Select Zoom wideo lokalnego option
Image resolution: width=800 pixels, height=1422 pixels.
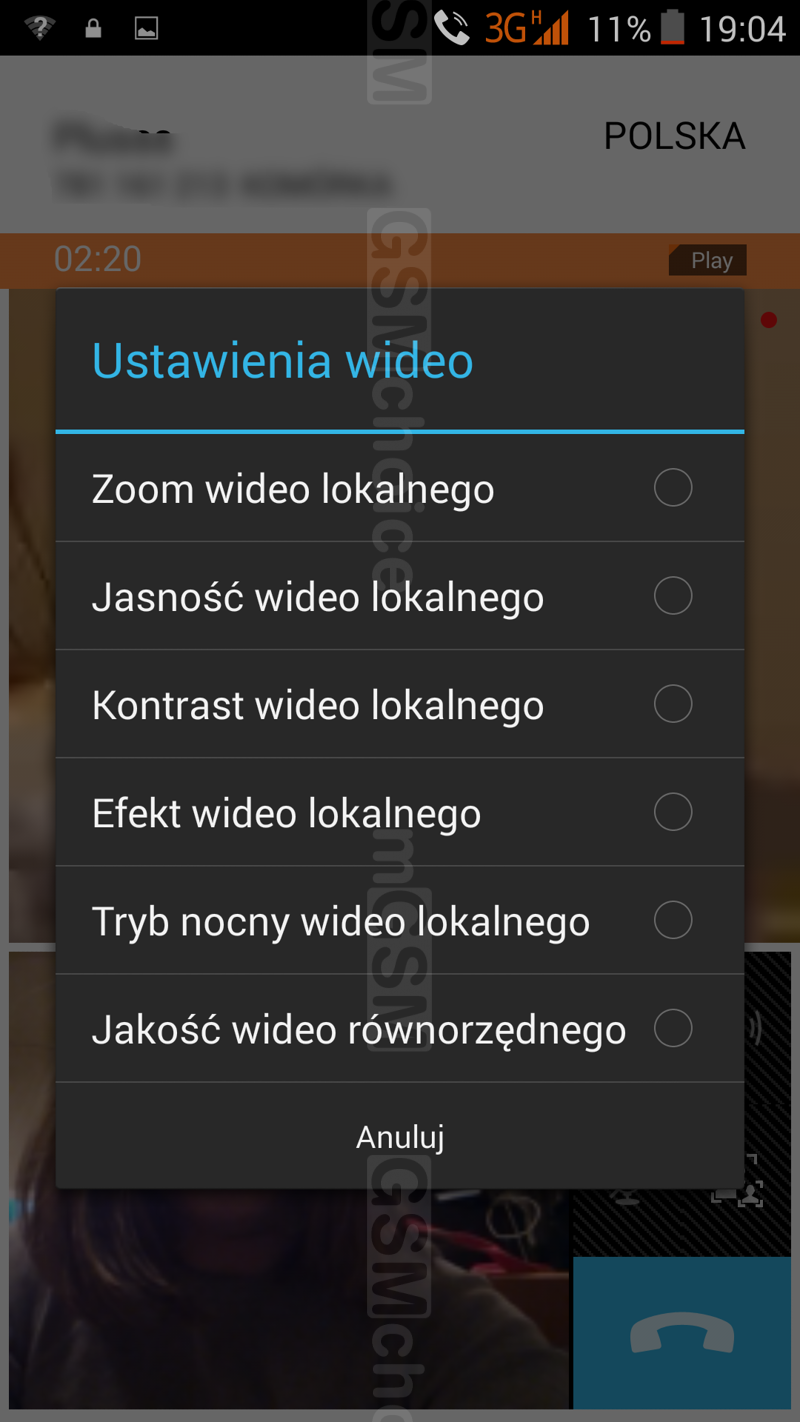click(x=400, y=489)
